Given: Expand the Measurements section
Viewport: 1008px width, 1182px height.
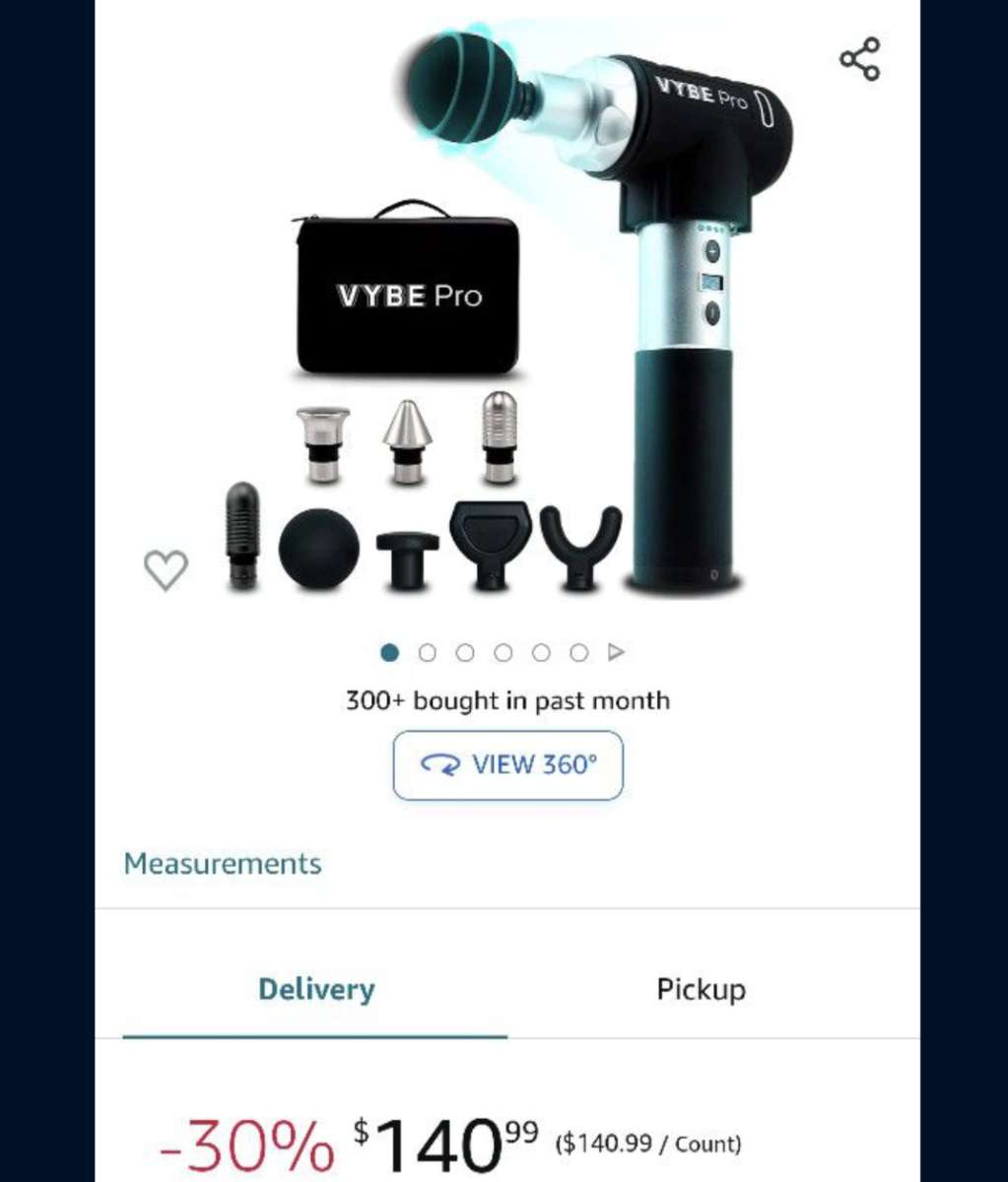Looking at the screenshot, I should click(x=222, y=864).
